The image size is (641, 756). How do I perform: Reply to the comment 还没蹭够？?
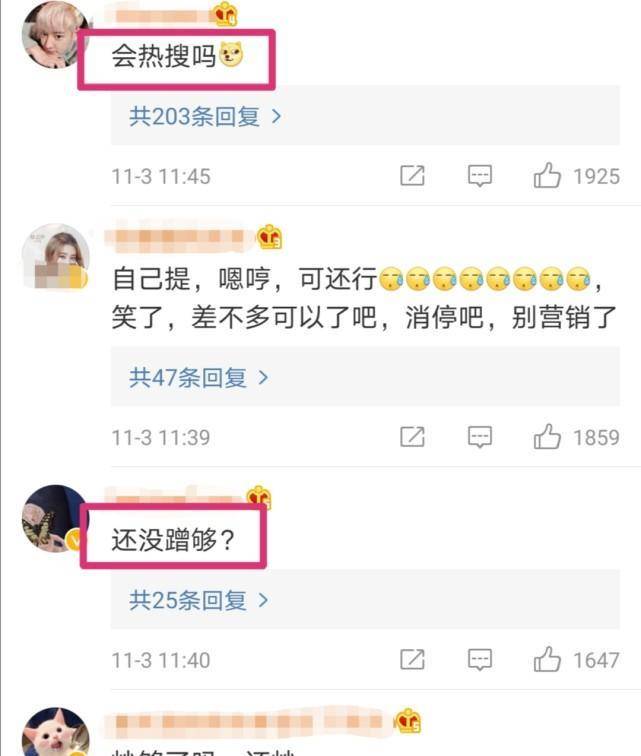[481, 659]
